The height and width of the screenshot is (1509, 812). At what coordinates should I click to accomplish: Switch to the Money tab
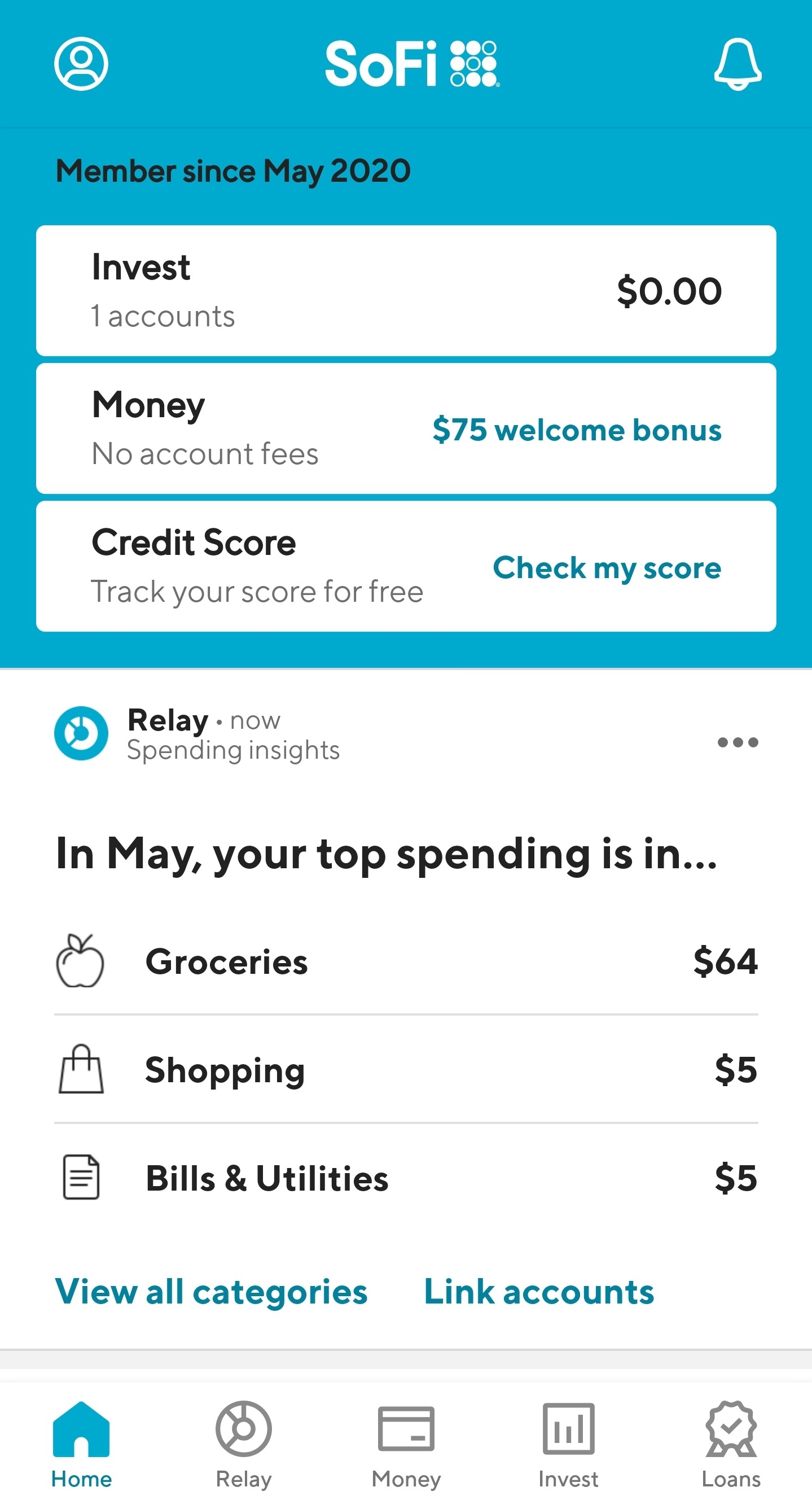coord(406,1445)
